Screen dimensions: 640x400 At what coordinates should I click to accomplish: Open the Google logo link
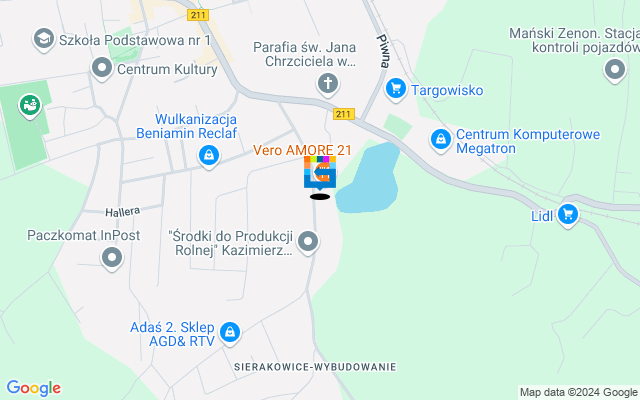tap(33, 388)
